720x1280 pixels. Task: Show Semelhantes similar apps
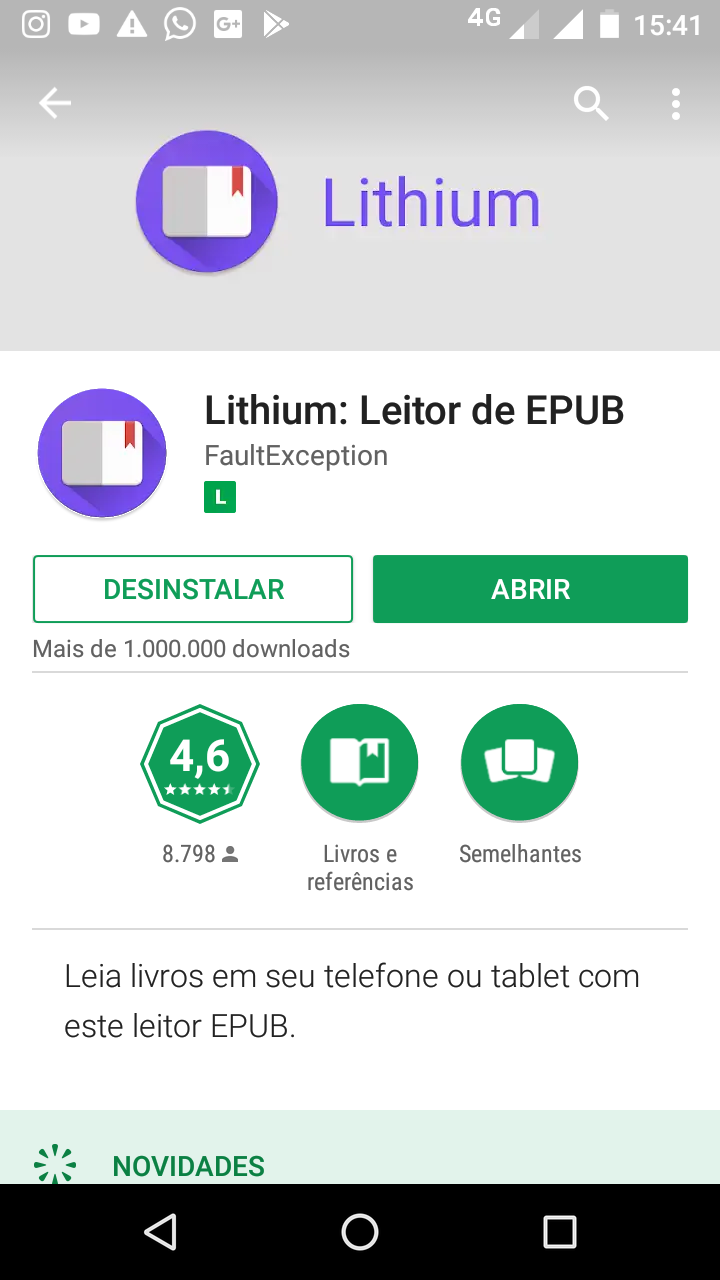(520, 763)
